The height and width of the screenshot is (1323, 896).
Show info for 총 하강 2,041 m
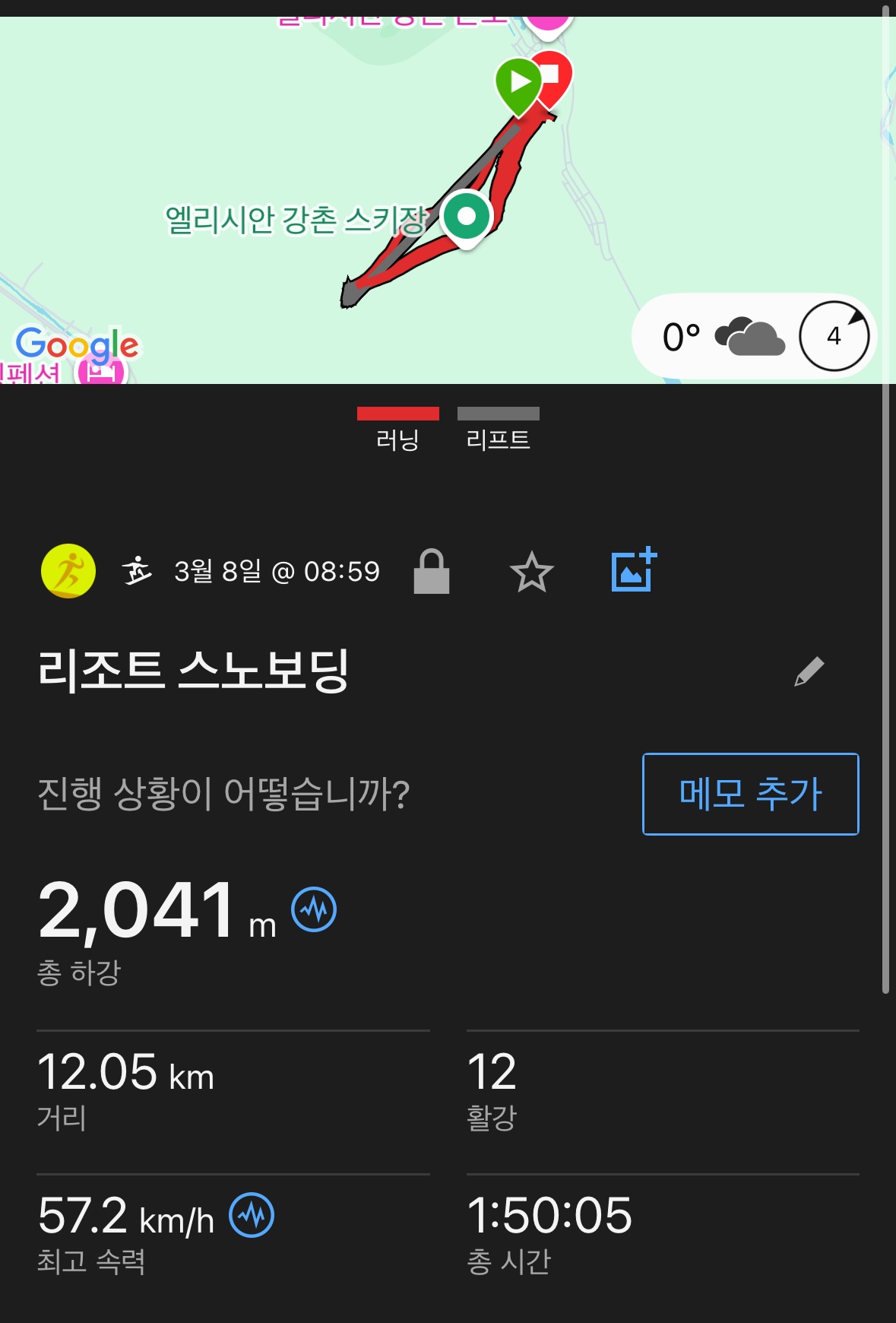314,909
